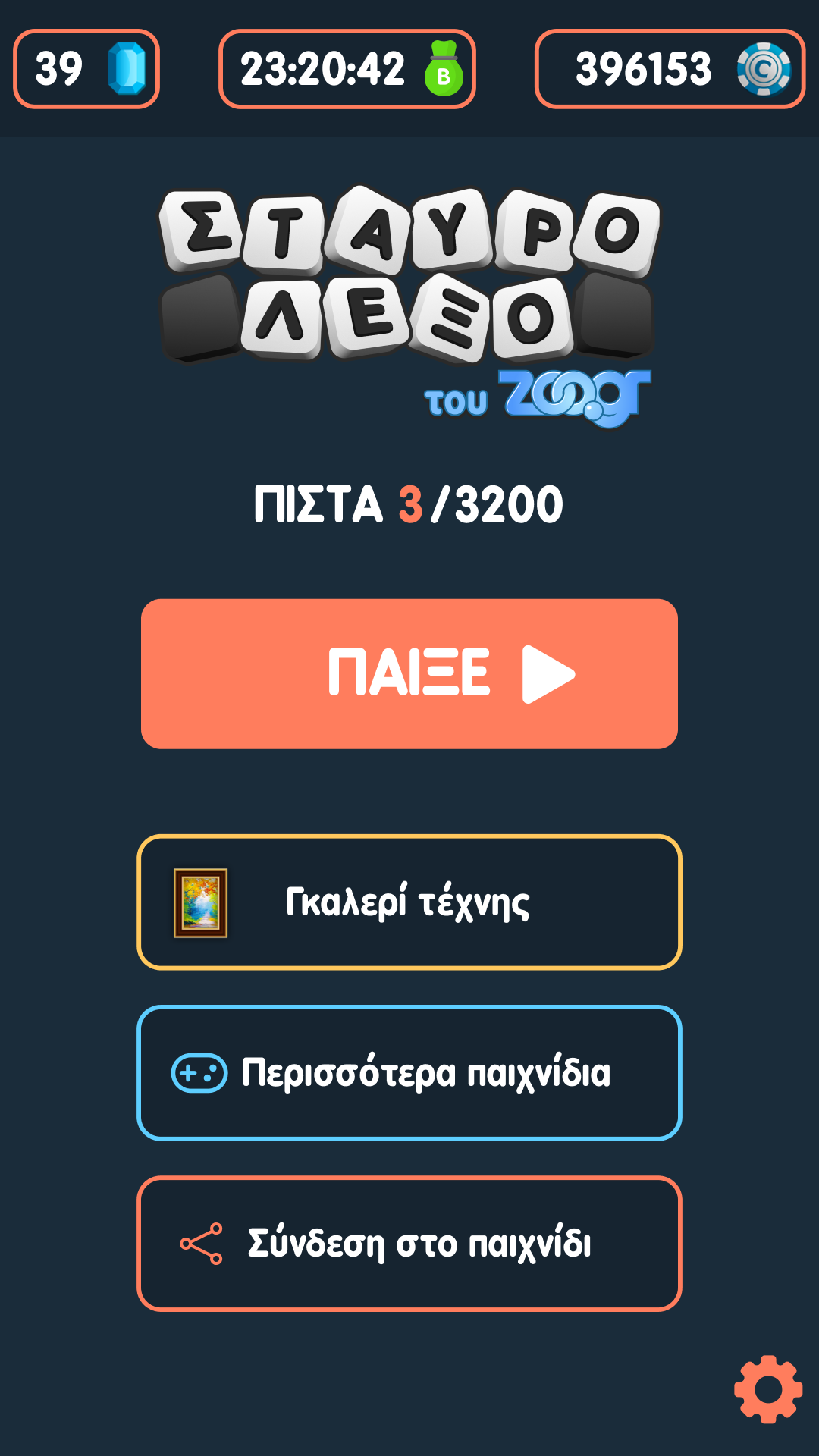Click the countdown timer 23:20:42
This screenshot has height=1456, width=819.
[x=322, y=71]
